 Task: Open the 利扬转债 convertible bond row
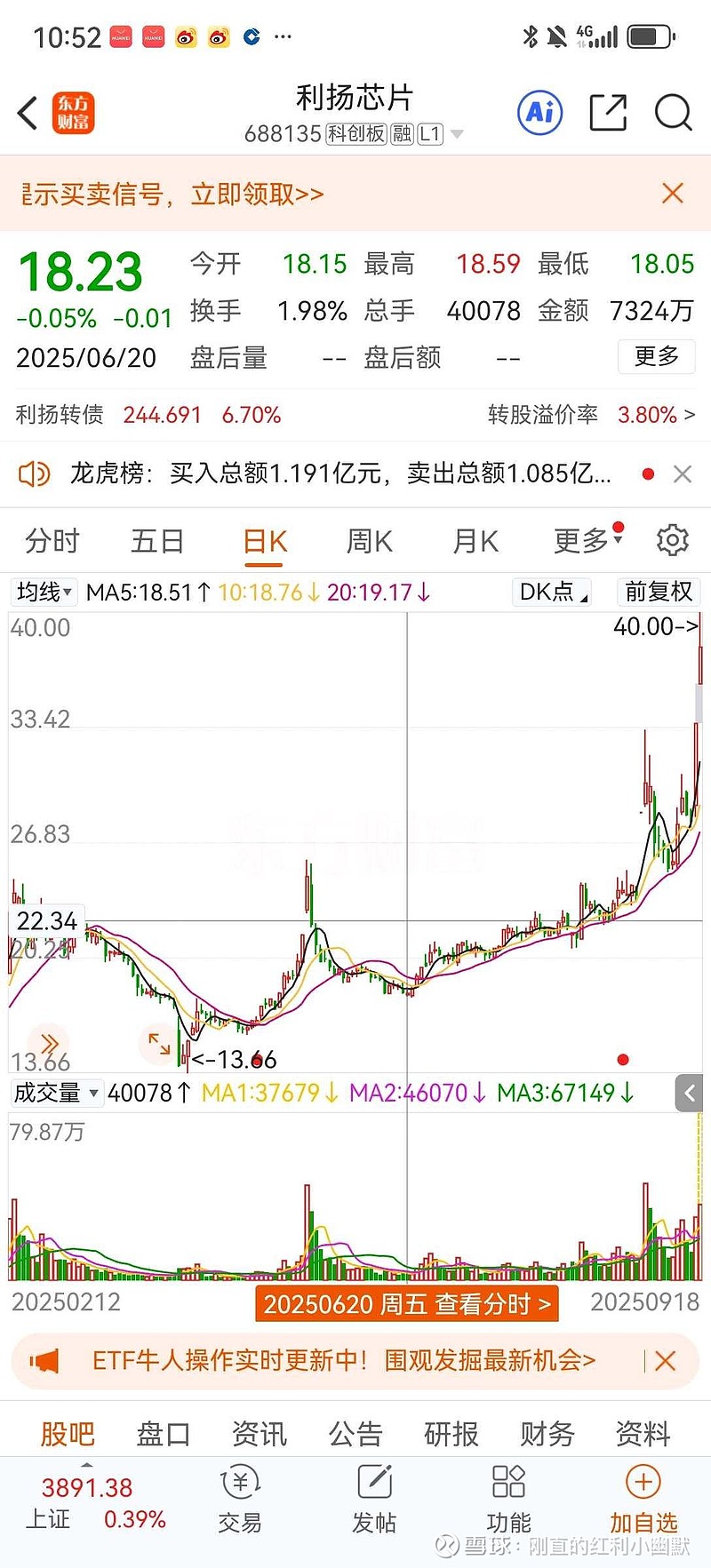pos(355,415)
